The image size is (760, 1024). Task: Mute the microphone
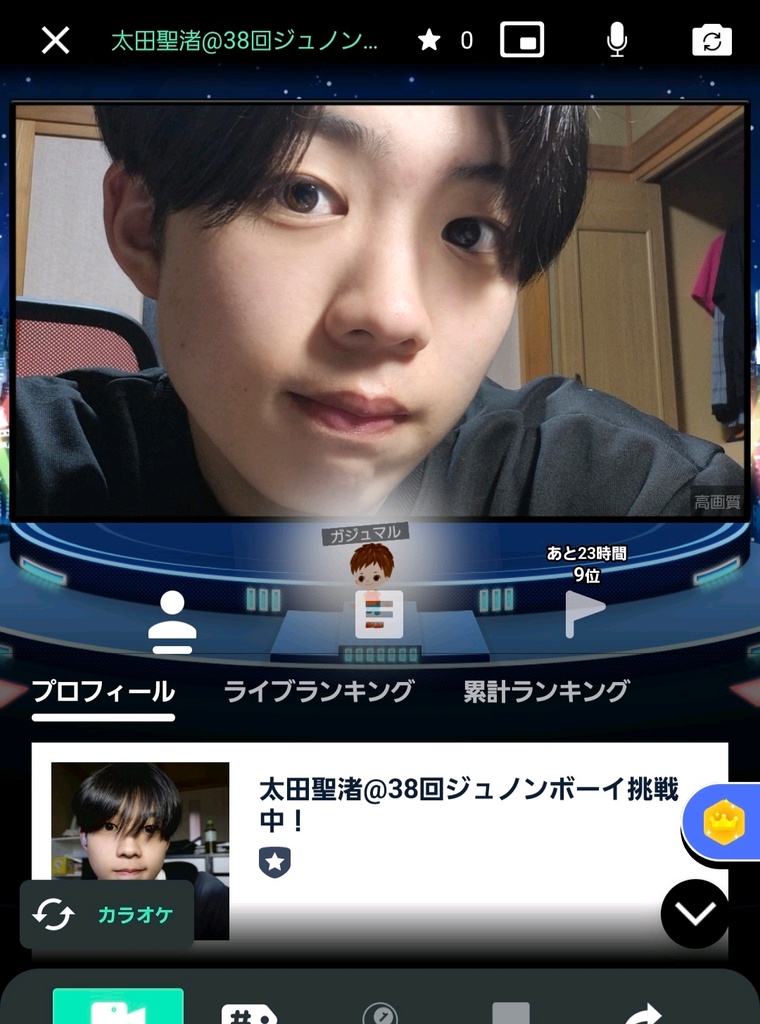pyautogui.click(x=617, y=40)
